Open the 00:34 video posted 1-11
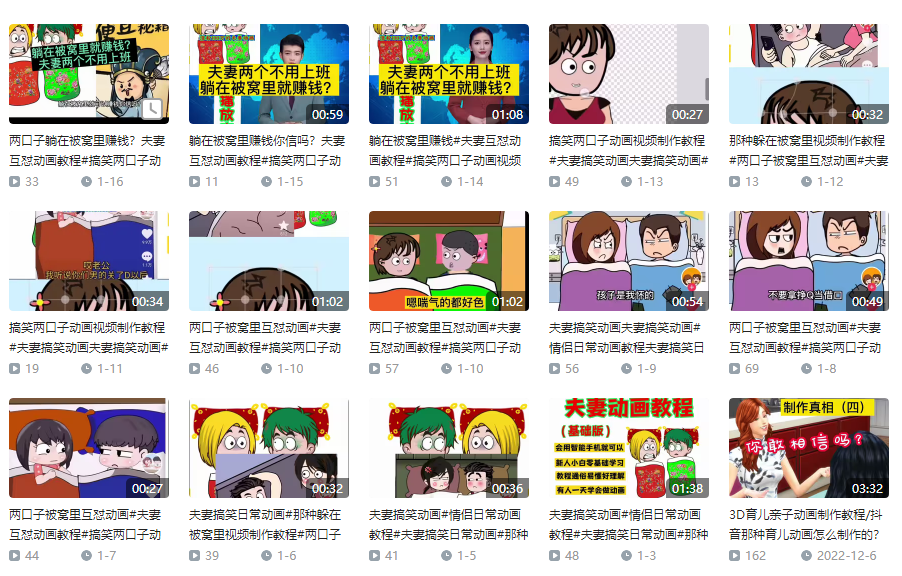Screen dimensions: 902x576 coord(88,261)
